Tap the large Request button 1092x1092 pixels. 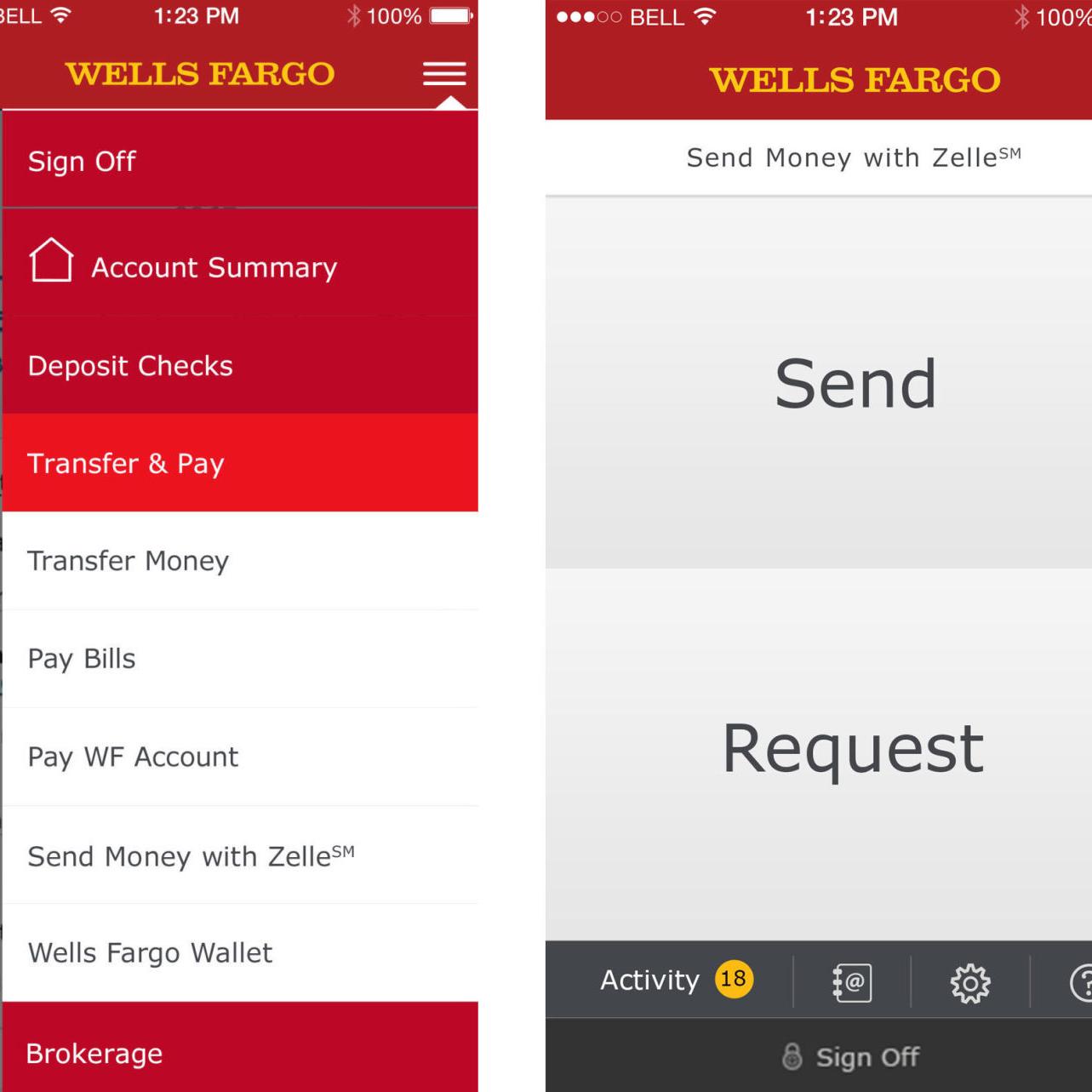(853, 749)
